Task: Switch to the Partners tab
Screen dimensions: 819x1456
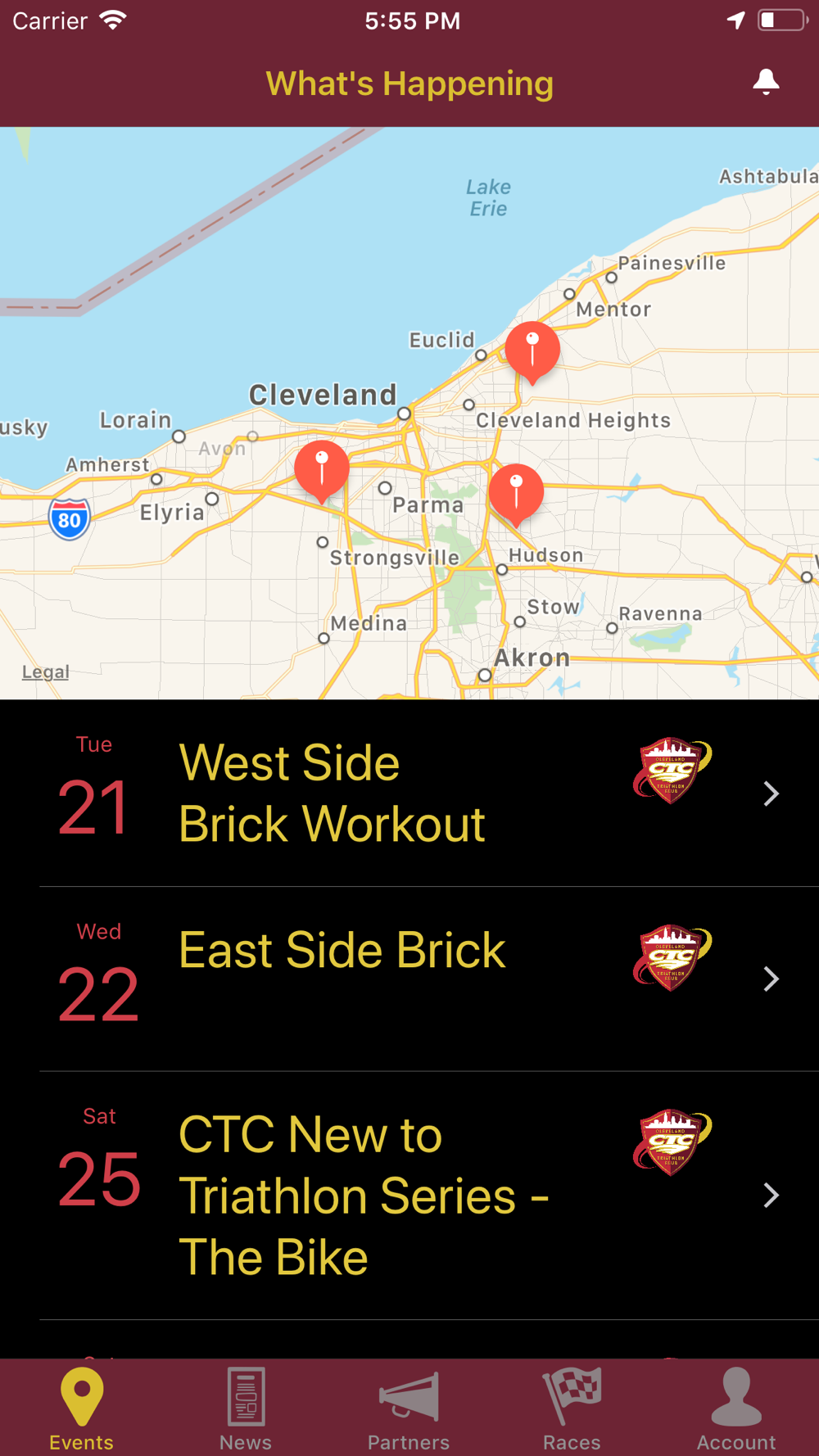Action: pos(409,1409)
